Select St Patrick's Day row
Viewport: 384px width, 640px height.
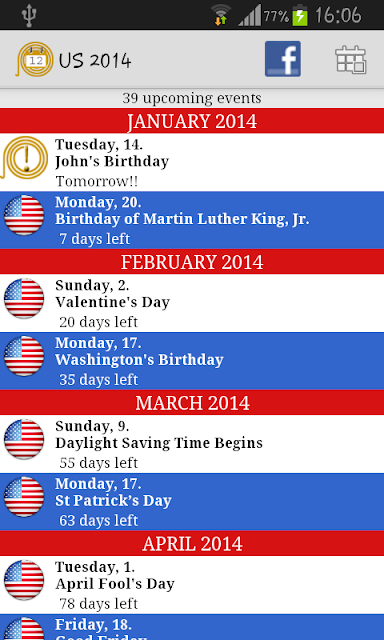[x=192, y=502]
